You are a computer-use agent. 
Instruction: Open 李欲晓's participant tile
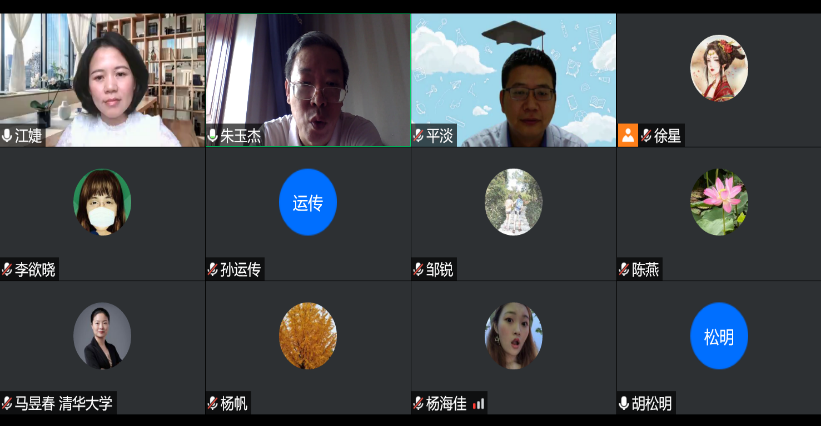click(x=102, y=213)
